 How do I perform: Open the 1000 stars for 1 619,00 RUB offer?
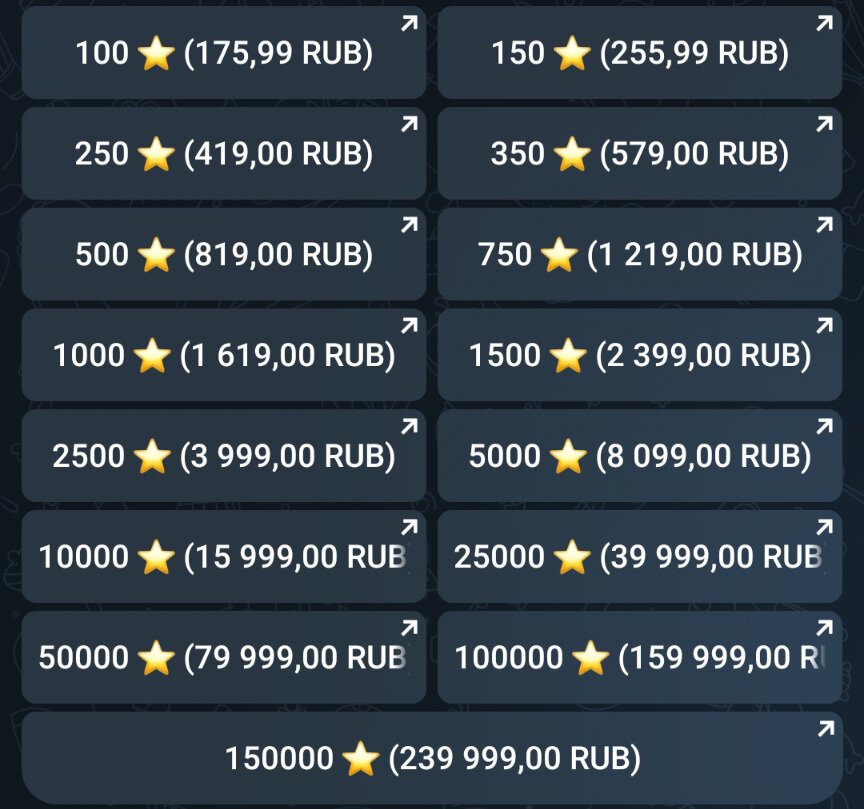pos(224,355)
